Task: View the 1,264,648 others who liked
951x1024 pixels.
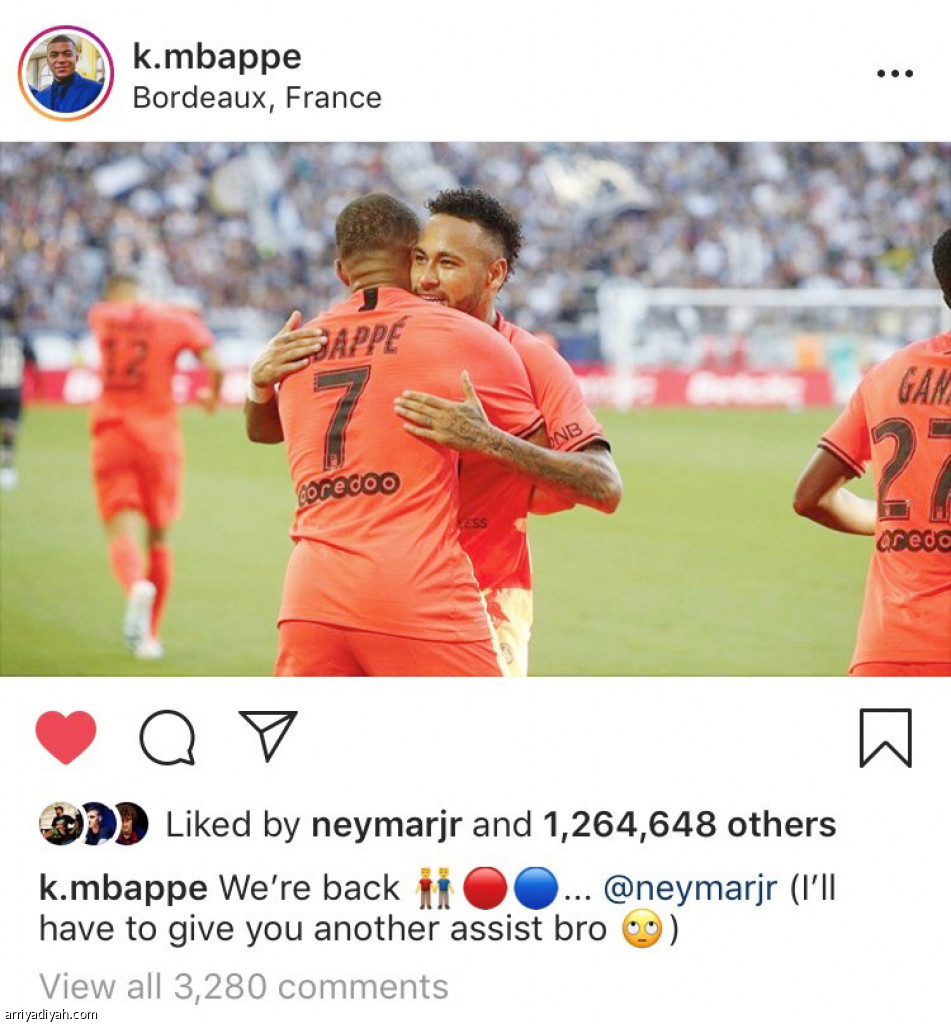Action: [x=689, y=825]
